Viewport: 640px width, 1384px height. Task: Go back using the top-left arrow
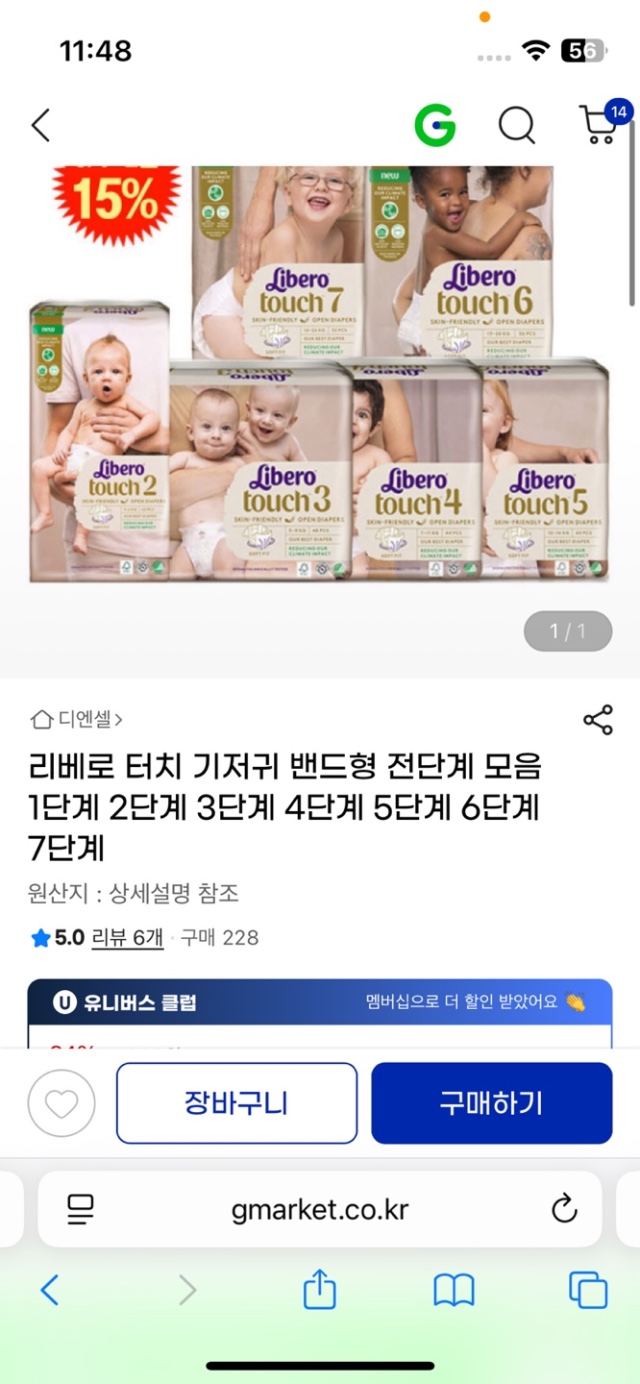click(x=40, y=126)
